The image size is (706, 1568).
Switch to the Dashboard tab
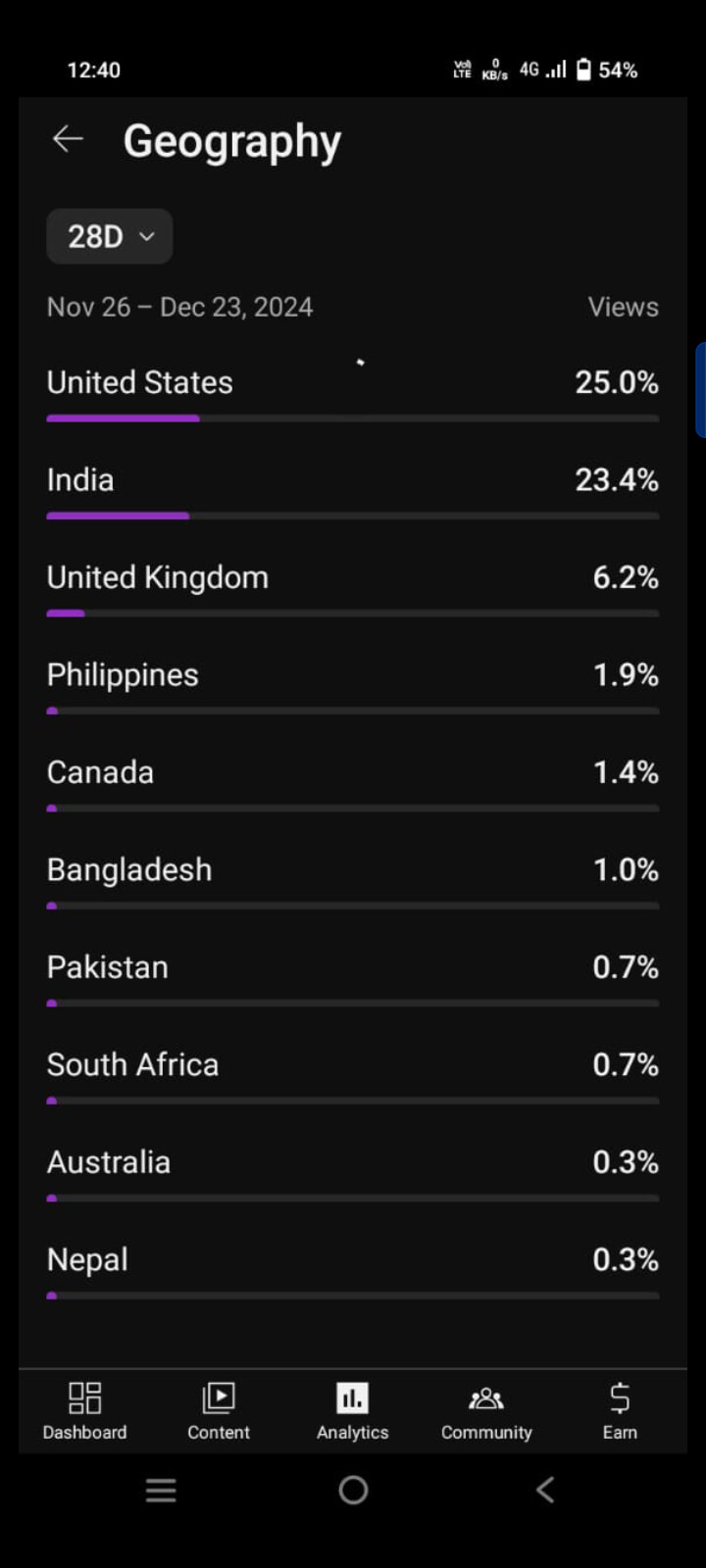[x=85, y=1411]
